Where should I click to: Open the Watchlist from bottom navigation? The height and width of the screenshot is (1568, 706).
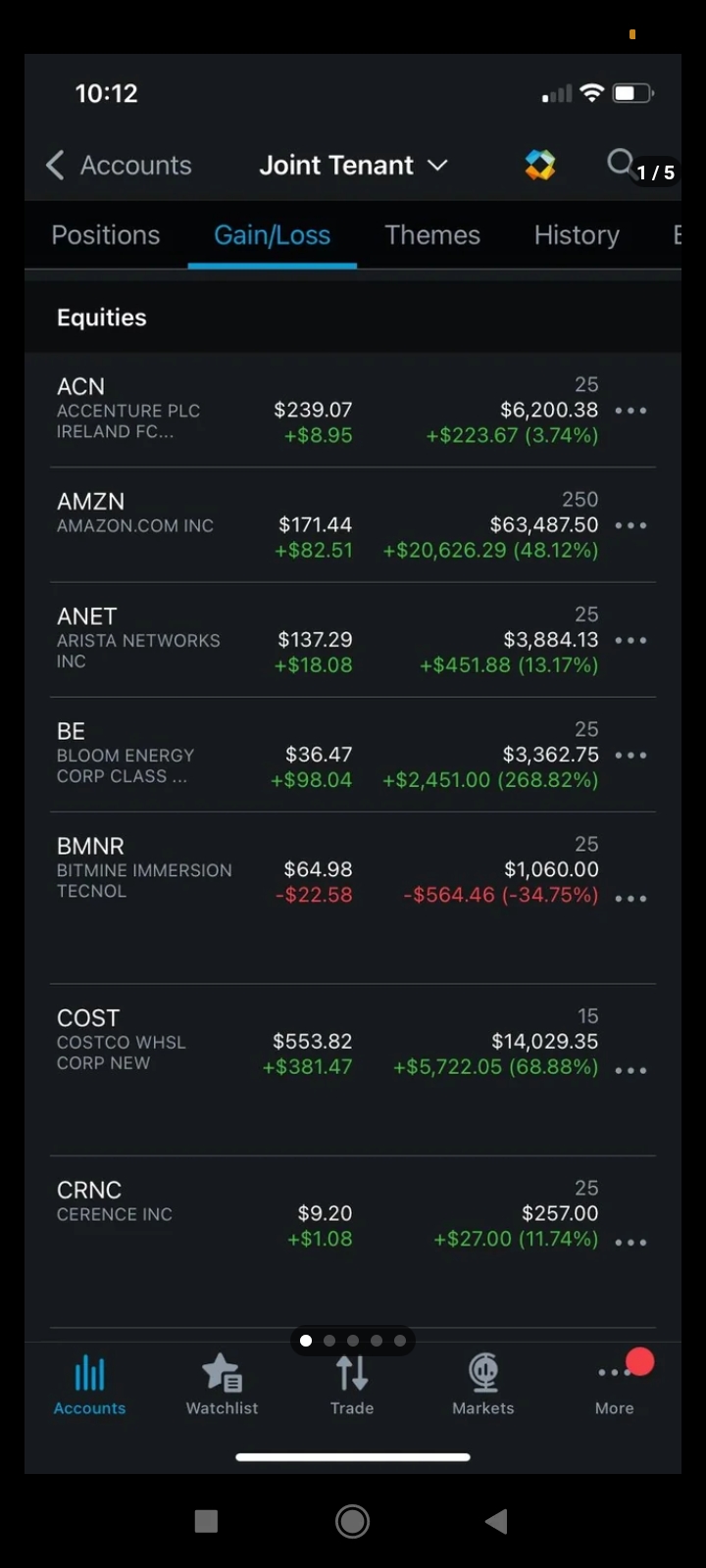click(222, 1382)
